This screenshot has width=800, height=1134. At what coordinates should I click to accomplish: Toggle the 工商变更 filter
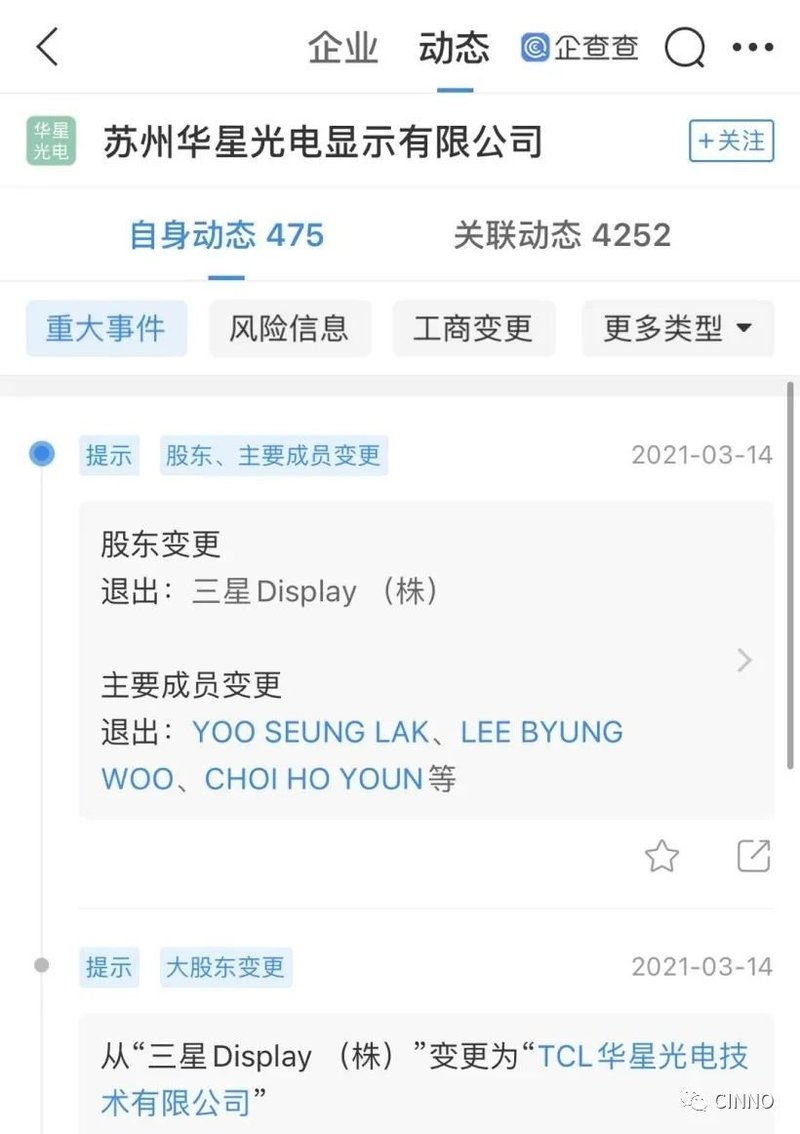click(474, 327)
